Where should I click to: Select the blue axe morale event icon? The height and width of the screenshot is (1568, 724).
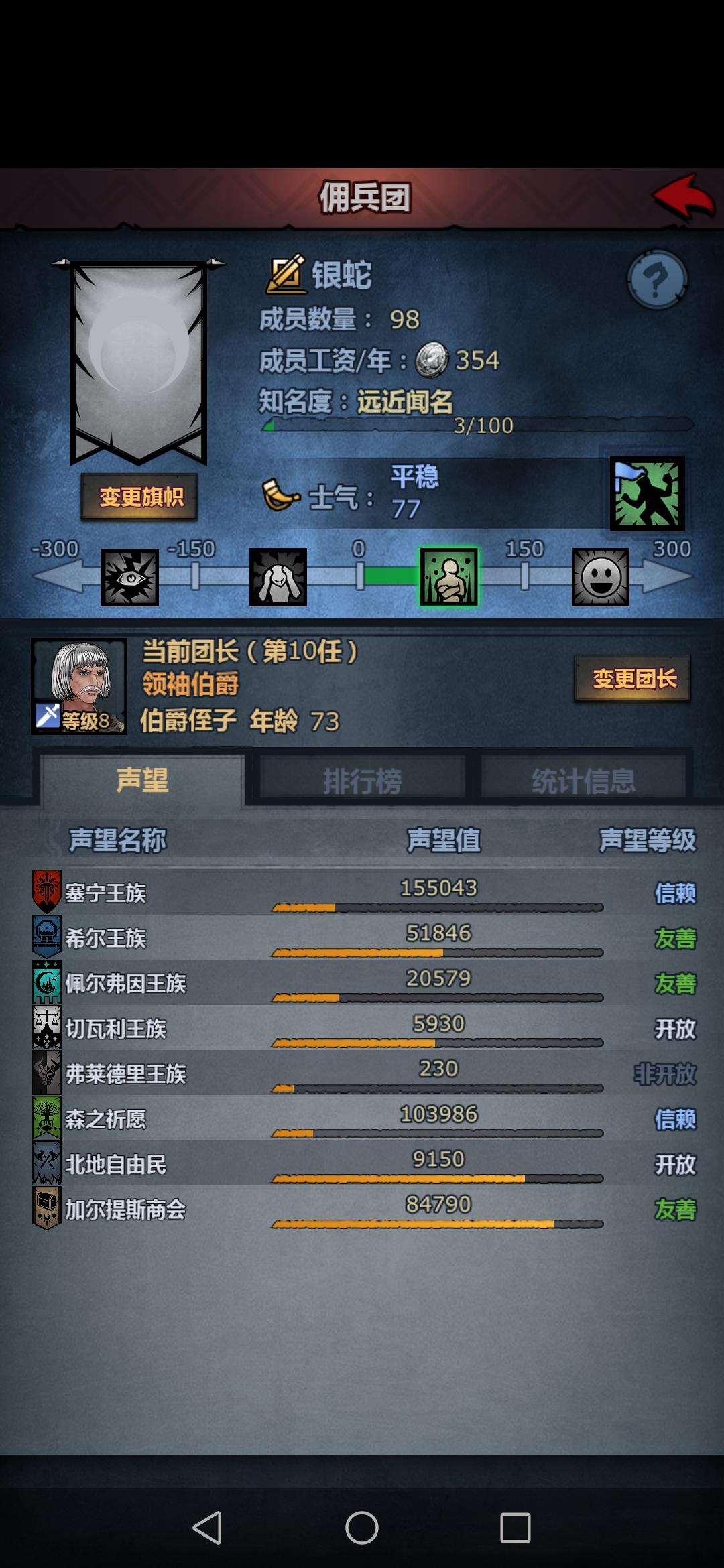pos(647,494)
